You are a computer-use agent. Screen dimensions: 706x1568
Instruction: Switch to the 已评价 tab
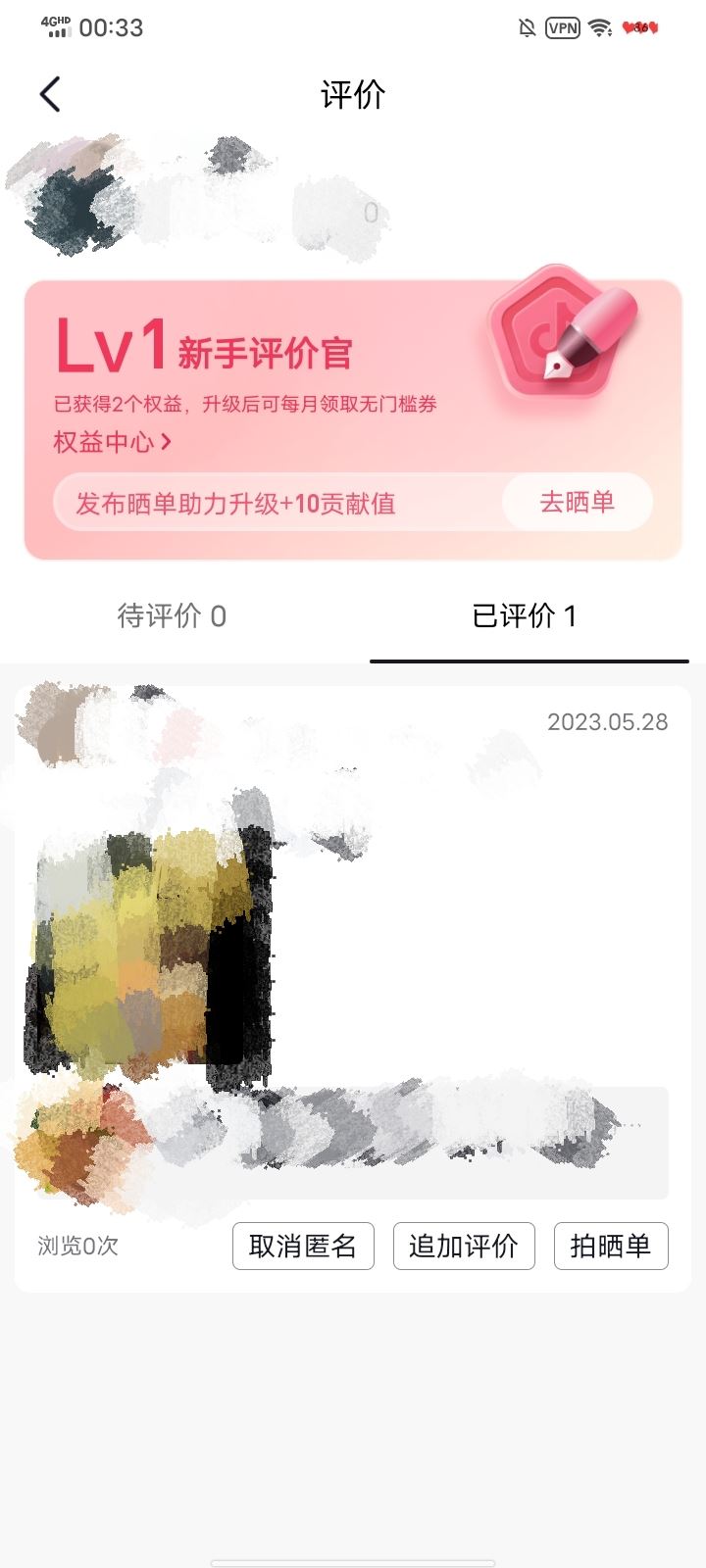[525, 616]
